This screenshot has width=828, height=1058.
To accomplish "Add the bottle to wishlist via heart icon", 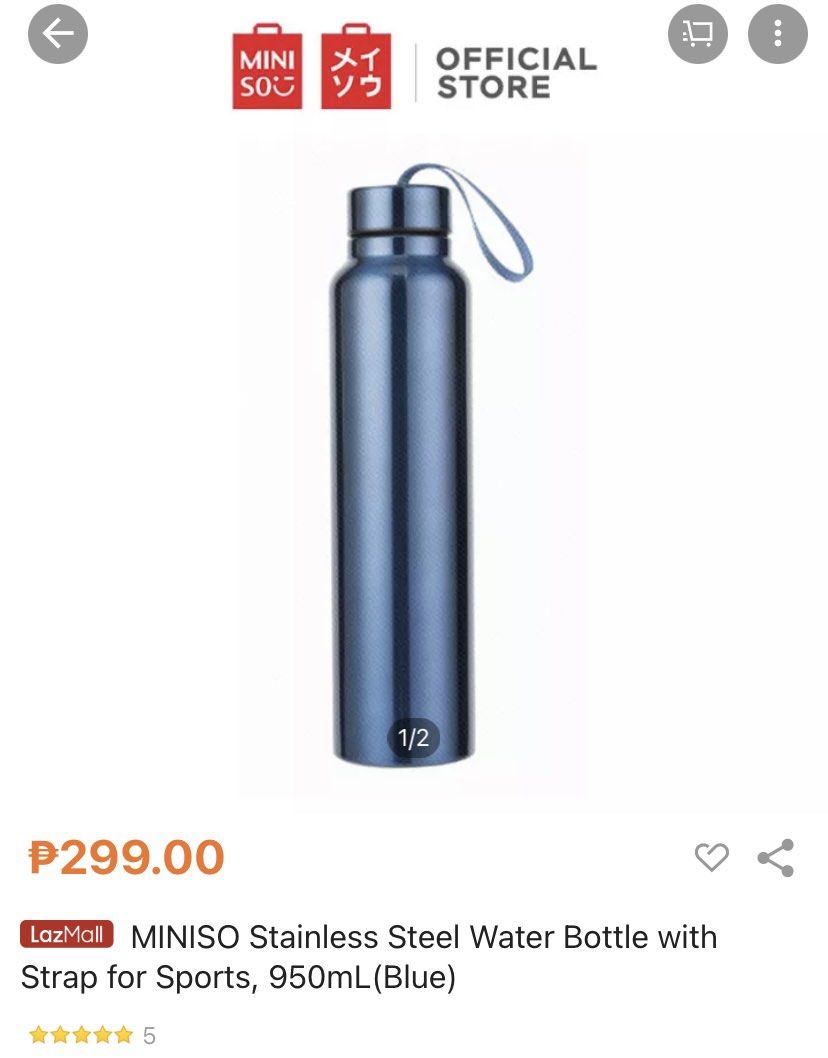I will point(711,856).
